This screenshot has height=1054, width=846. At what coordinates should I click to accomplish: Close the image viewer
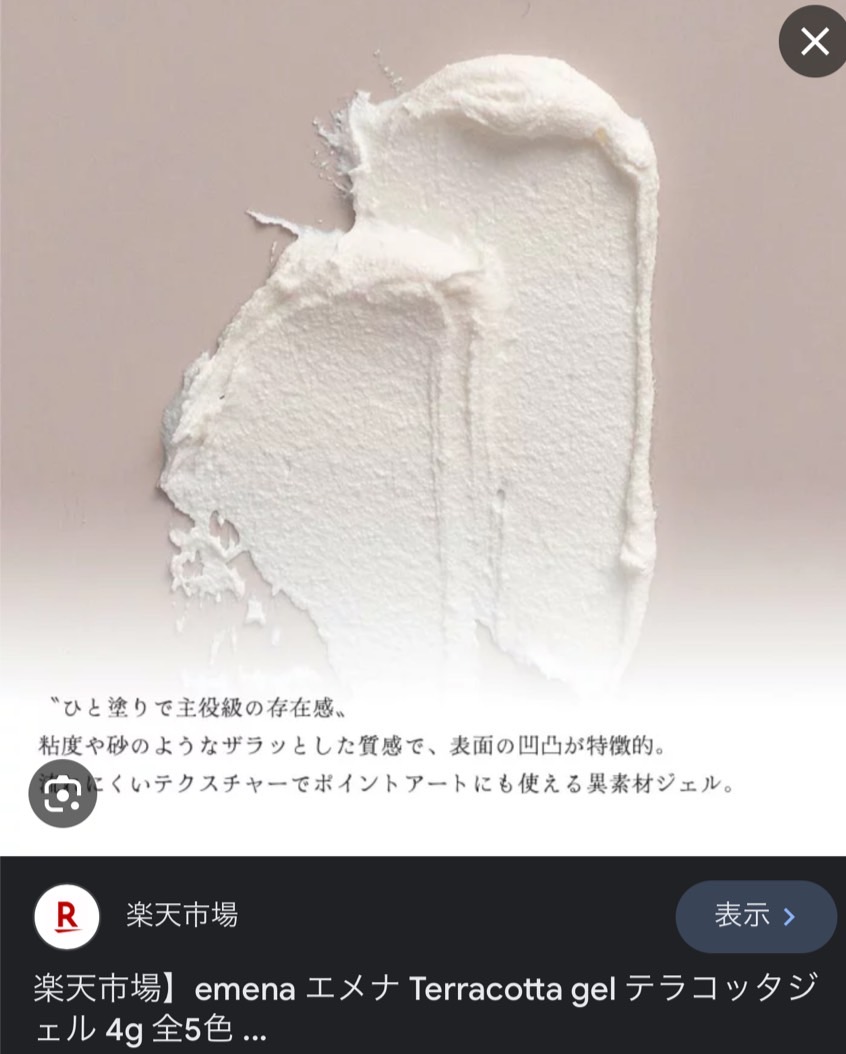pyautogui.click(x=813, y=42)
